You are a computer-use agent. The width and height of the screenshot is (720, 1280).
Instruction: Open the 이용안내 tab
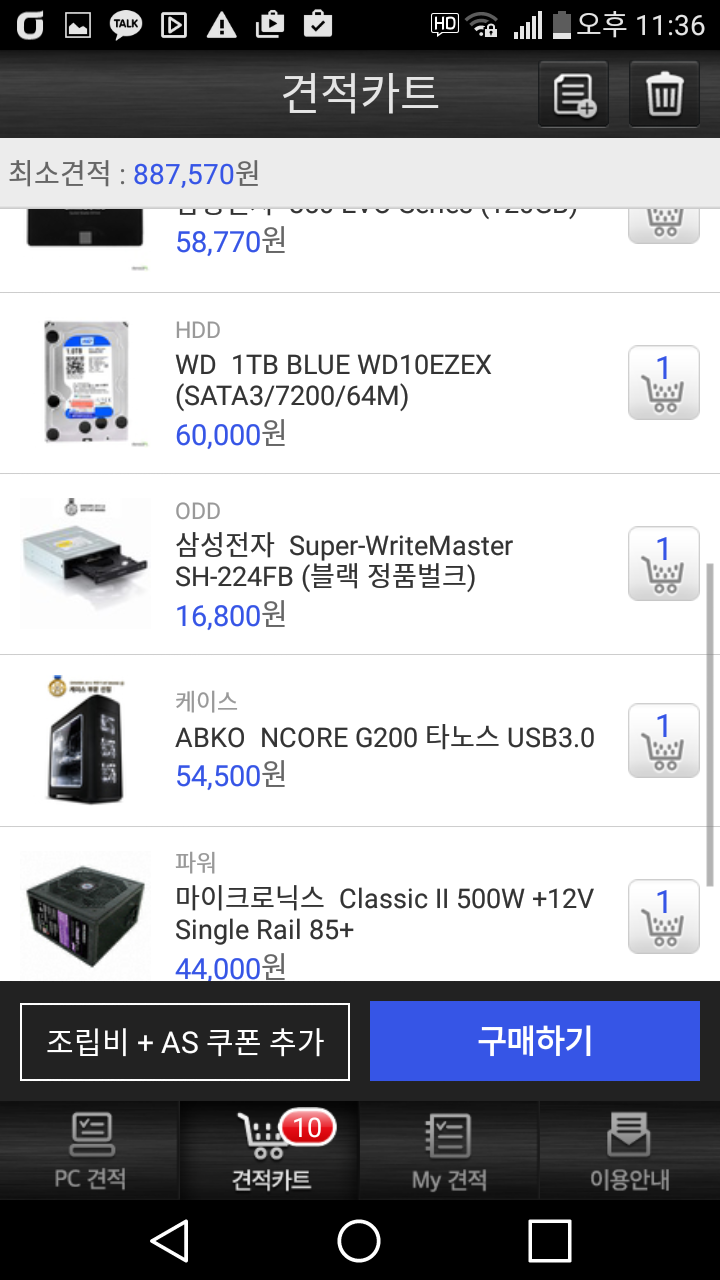click(629, 1151)
